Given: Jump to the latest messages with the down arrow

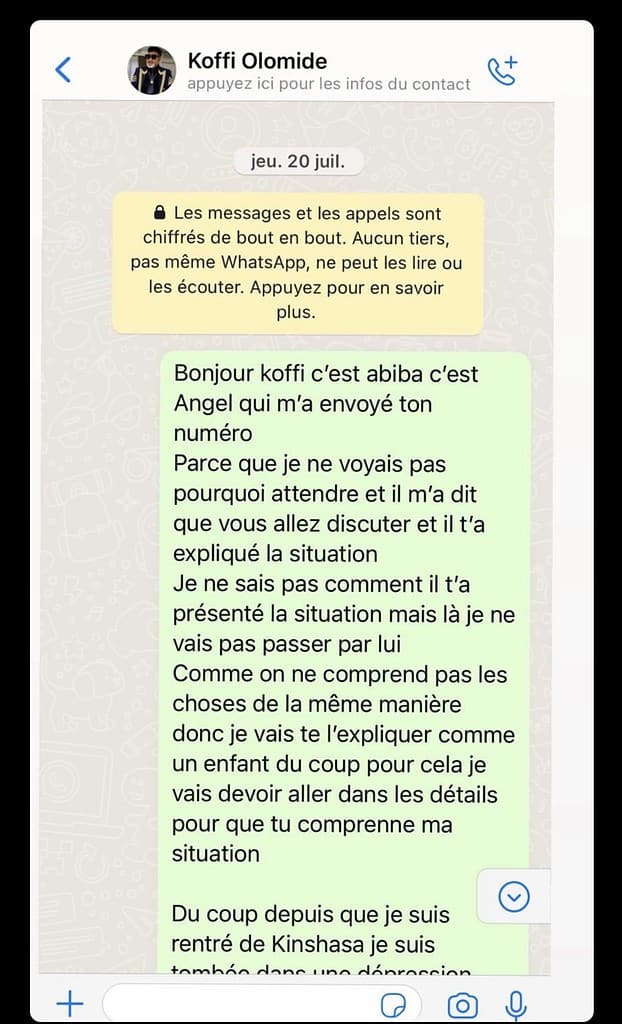Looking at the screenshot, I should [x=514, y=897].
